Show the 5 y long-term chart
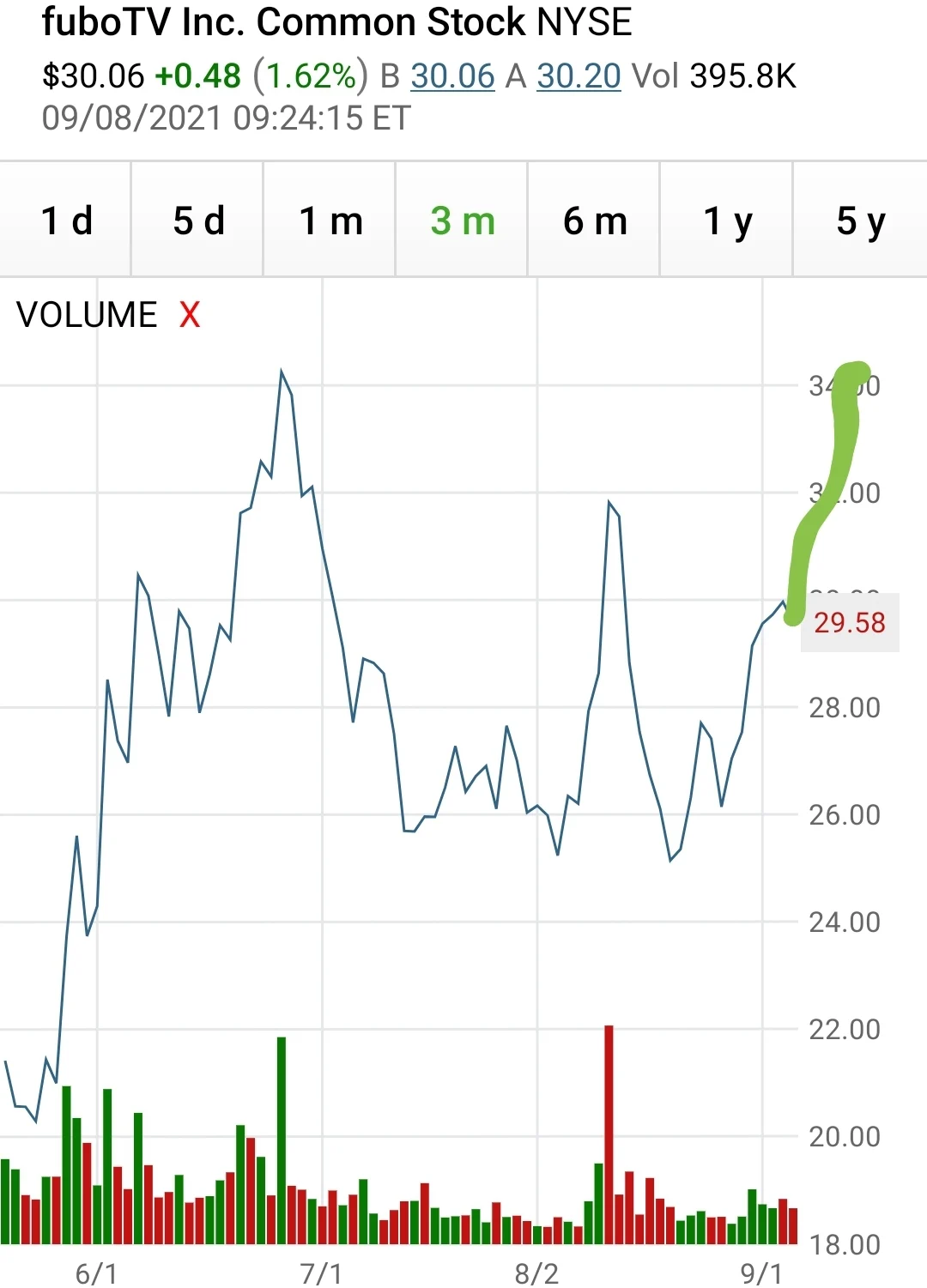This screenshot has width=927, height=1288. (858, 221)
